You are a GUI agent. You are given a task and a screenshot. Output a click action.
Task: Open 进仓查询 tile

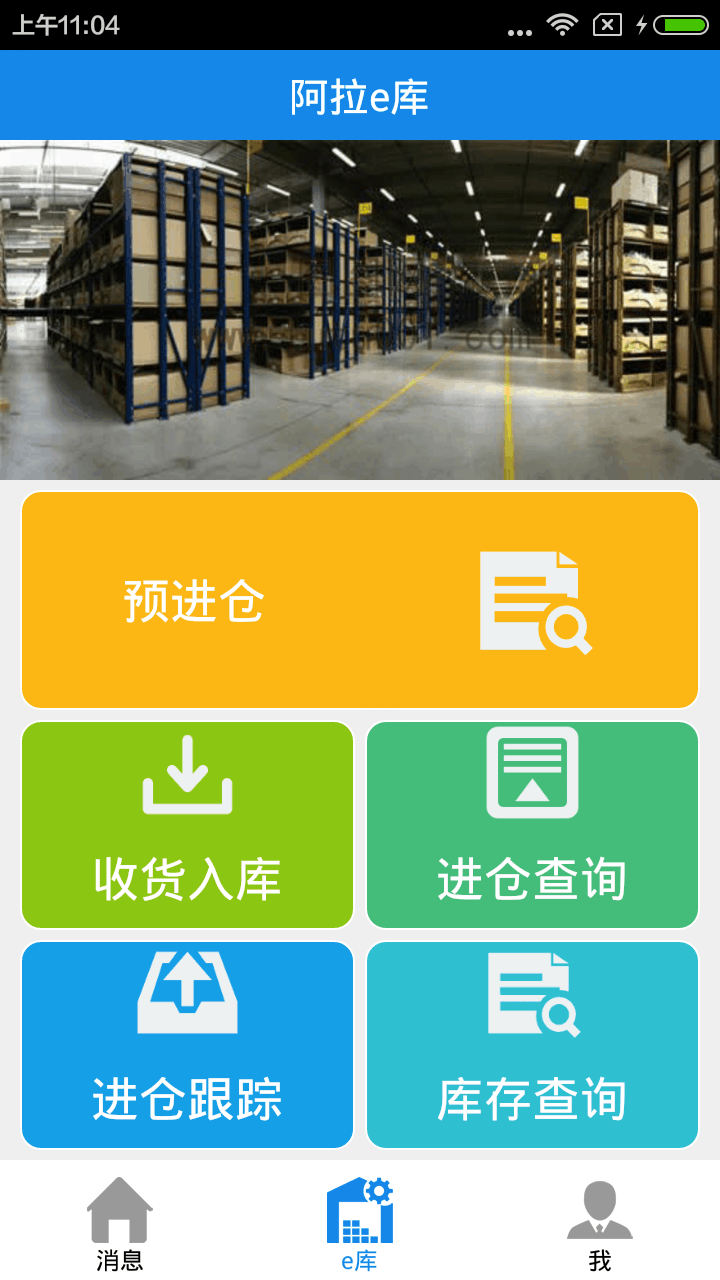(x=532, y=825)
